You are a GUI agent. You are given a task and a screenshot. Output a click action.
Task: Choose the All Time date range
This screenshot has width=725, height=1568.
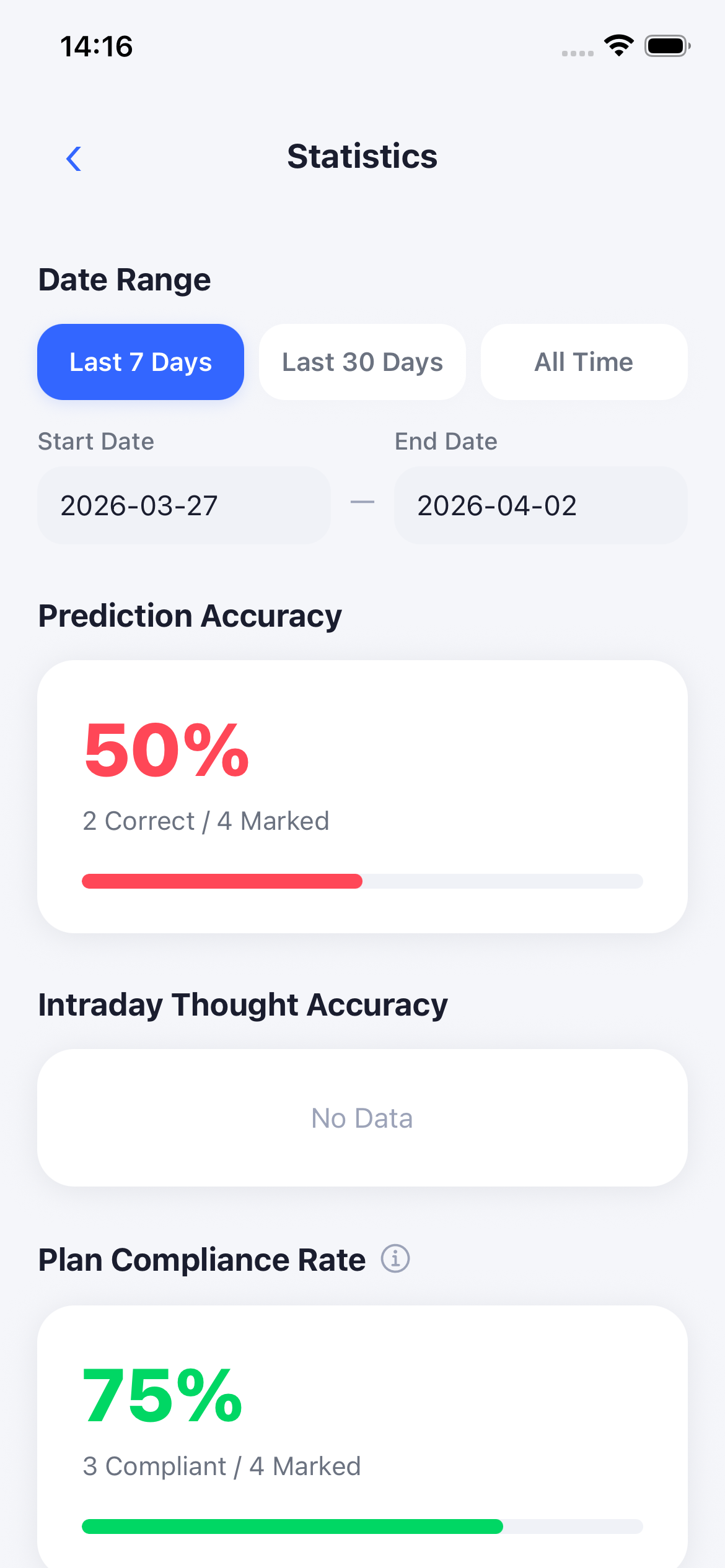(x=584, y=362)
